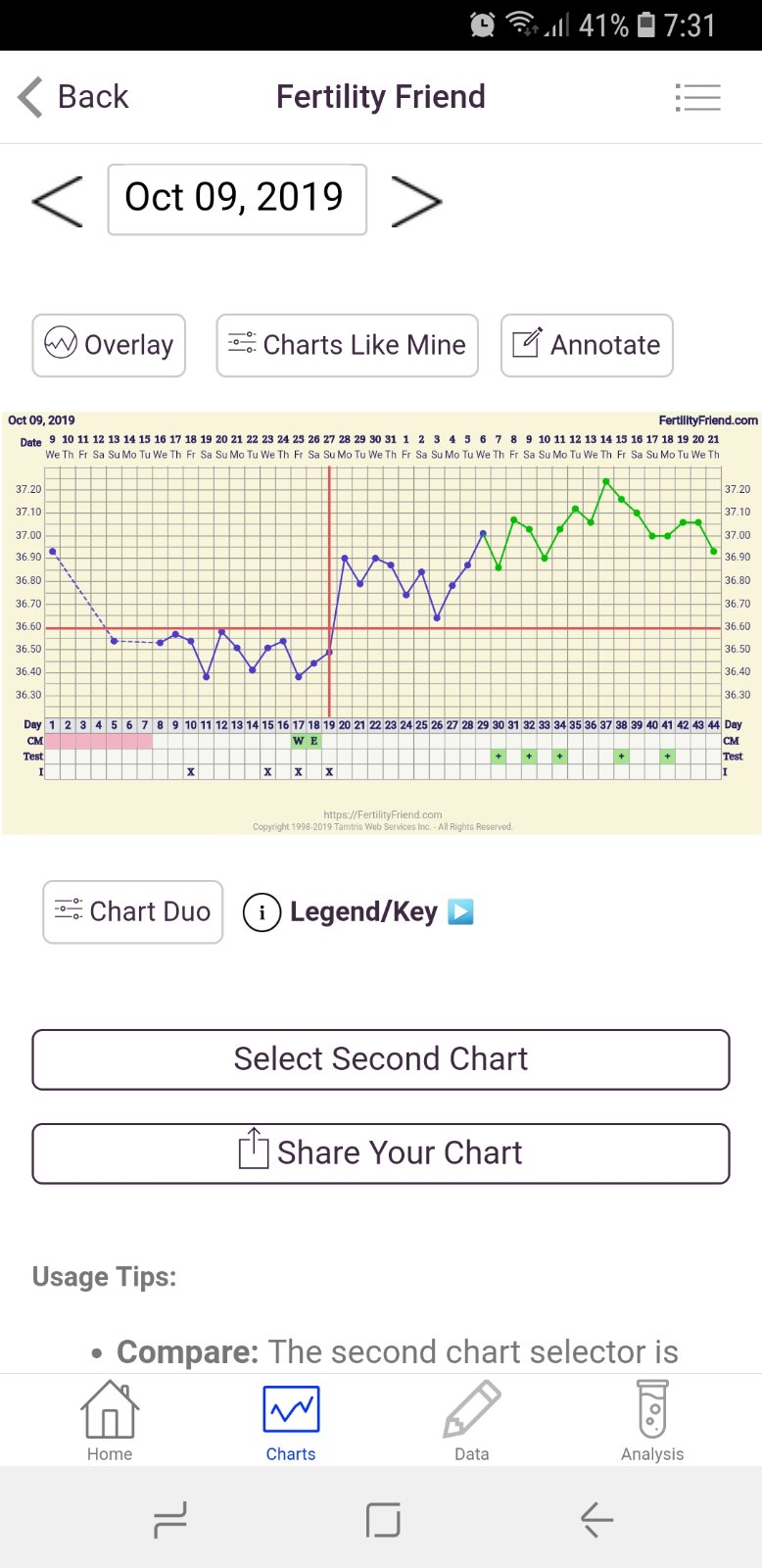
Task: Tap the system home button
Action: click(382, 1520)
